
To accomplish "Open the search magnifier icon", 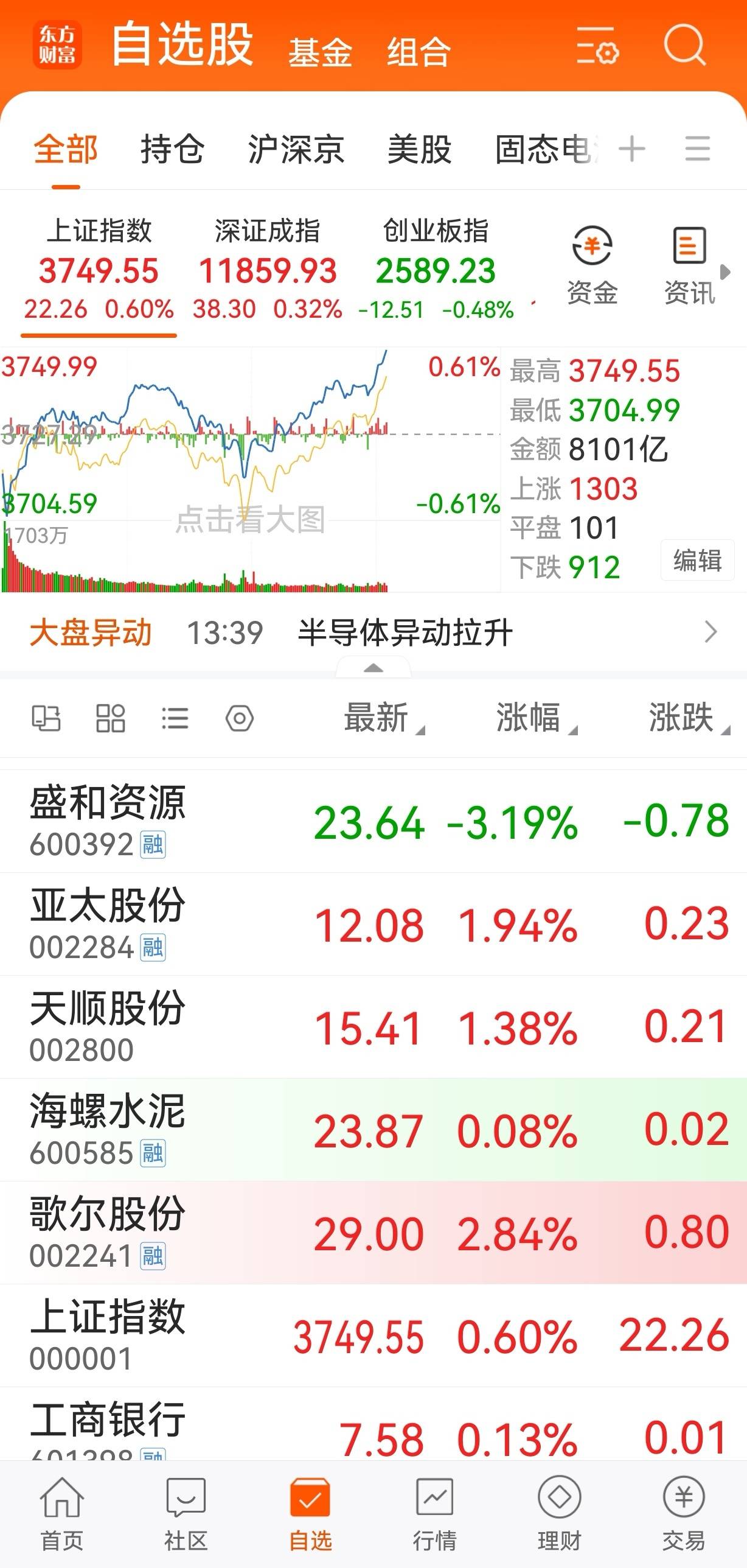I will [684, 45].
